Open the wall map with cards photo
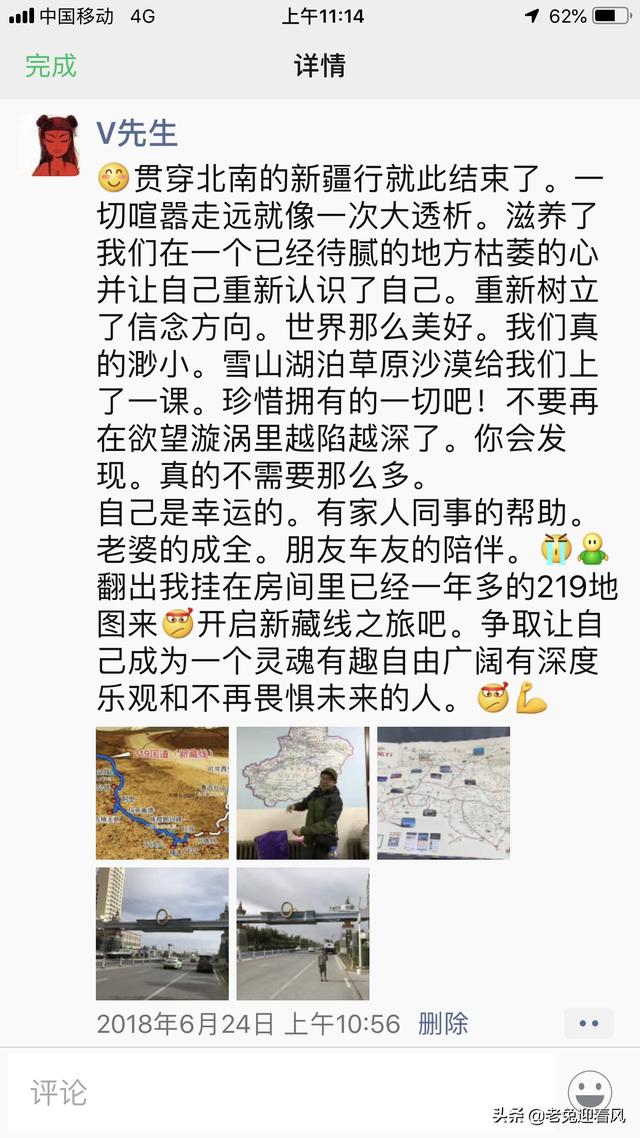This screenshot has height=1138, width=640. click(x=443, y=793)
